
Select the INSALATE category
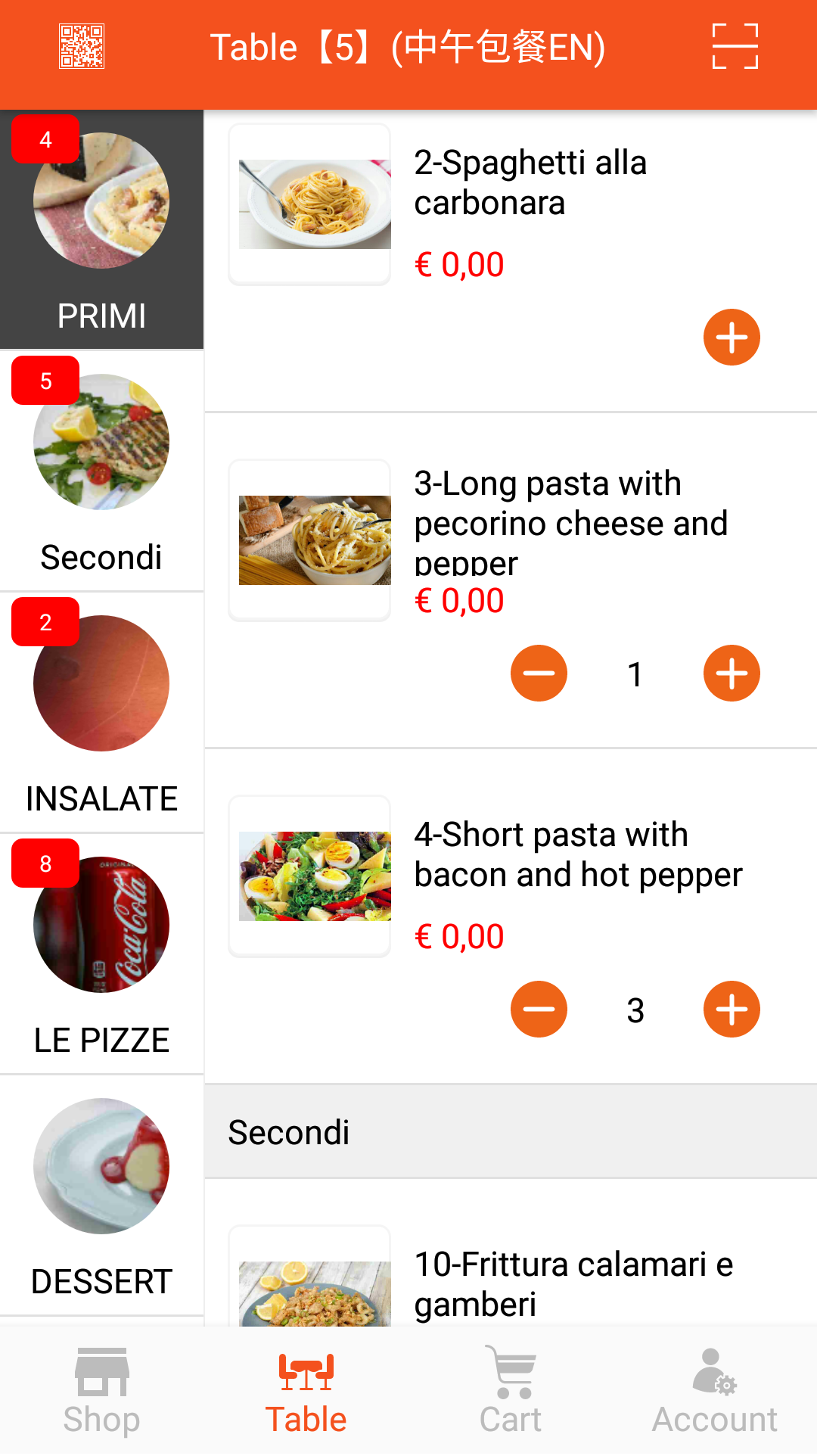101,712
